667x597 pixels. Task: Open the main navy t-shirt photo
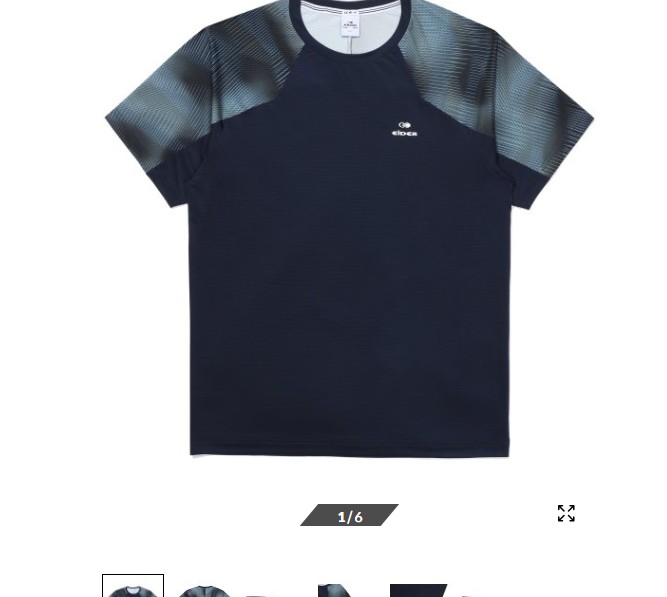[x=348, y=240]
